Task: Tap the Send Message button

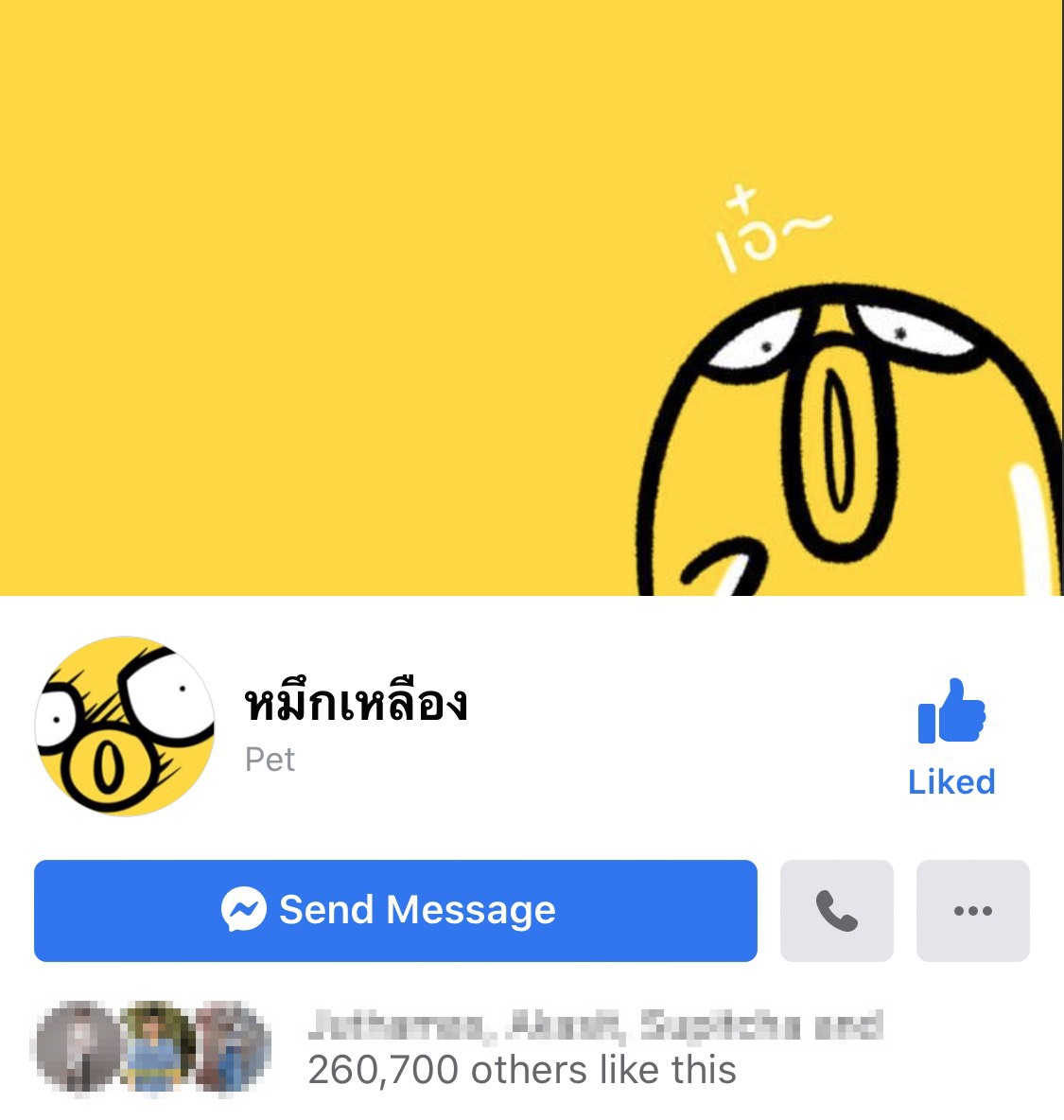Action: [x=395, y=910]
